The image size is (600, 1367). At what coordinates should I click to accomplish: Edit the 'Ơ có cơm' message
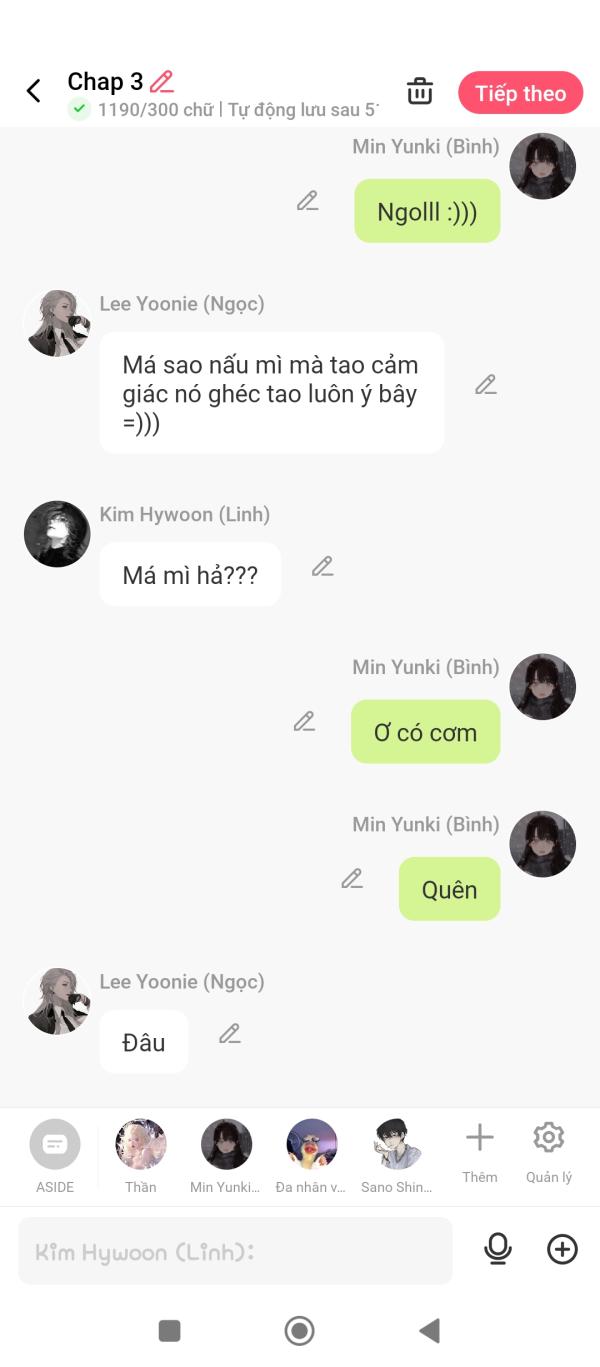tap(304, 721)
